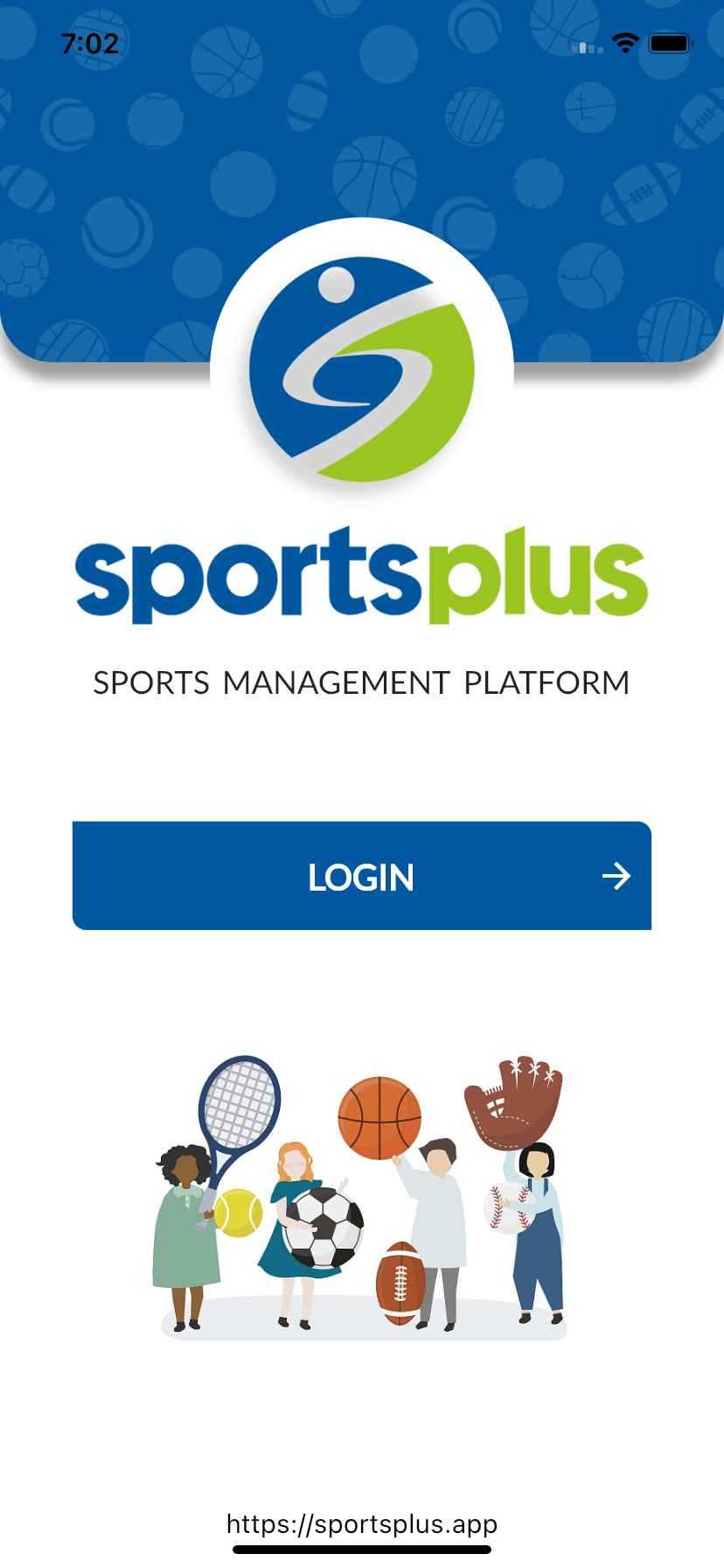Open the sportsplus.app website link

361,1523
